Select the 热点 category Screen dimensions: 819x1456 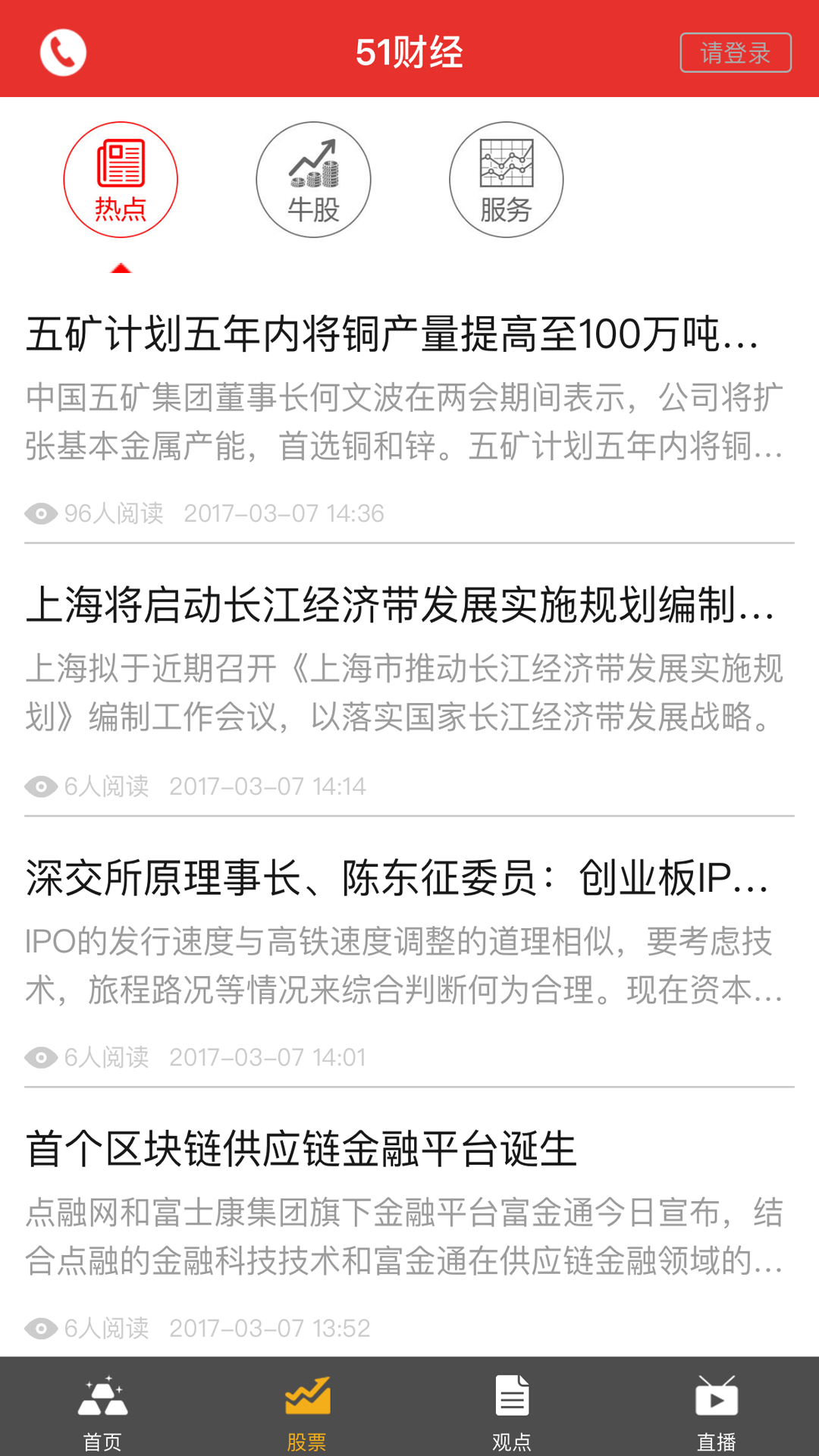[121, 180]
